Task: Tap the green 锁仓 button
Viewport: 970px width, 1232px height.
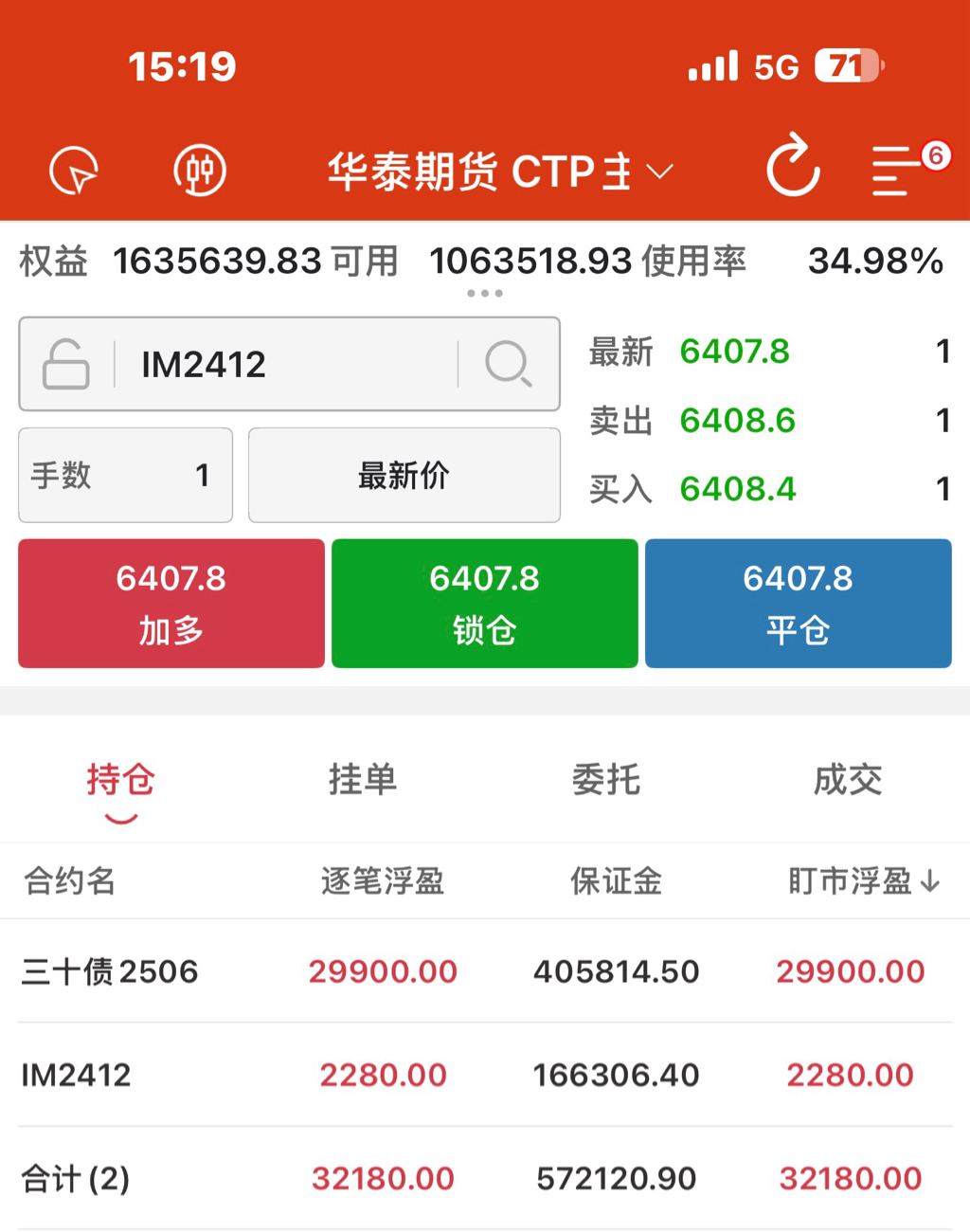Action: point(484,604)
